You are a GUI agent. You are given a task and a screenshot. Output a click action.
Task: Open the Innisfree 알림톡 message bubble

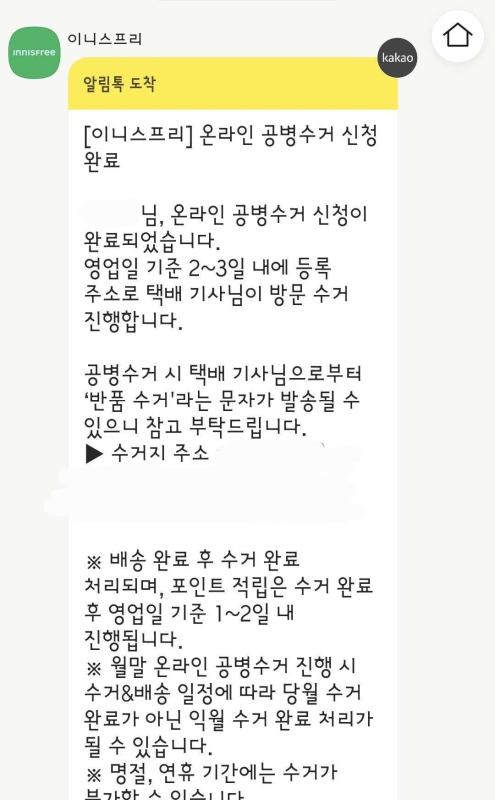233,429
